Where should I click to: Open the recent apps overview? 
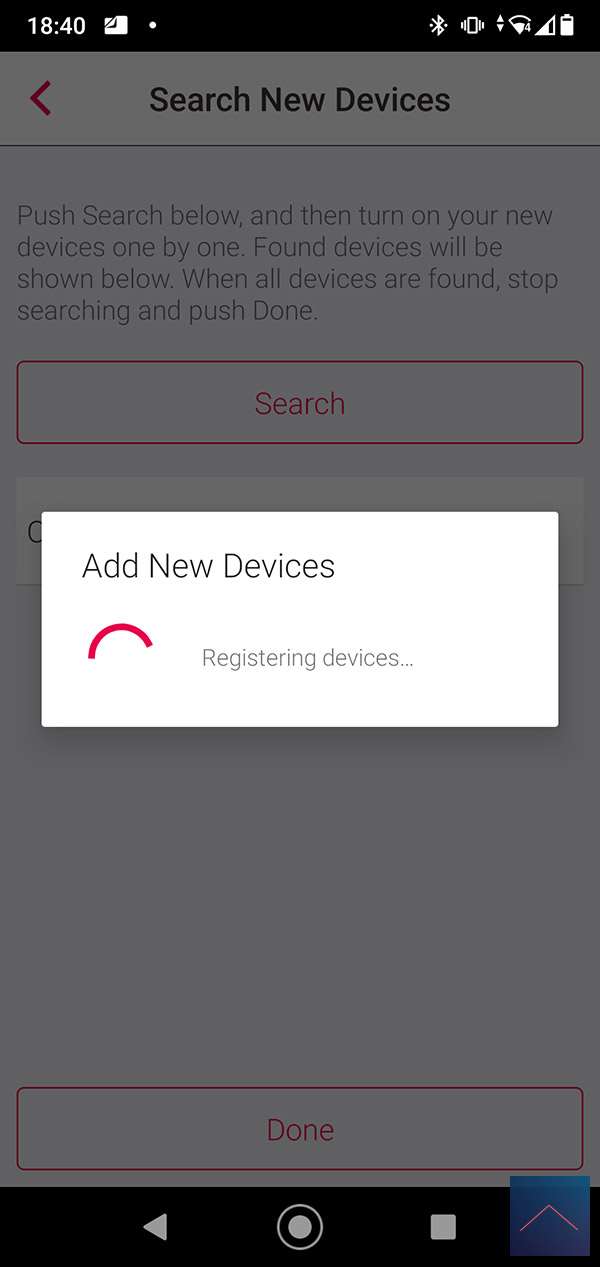[x=443, y=1227]
